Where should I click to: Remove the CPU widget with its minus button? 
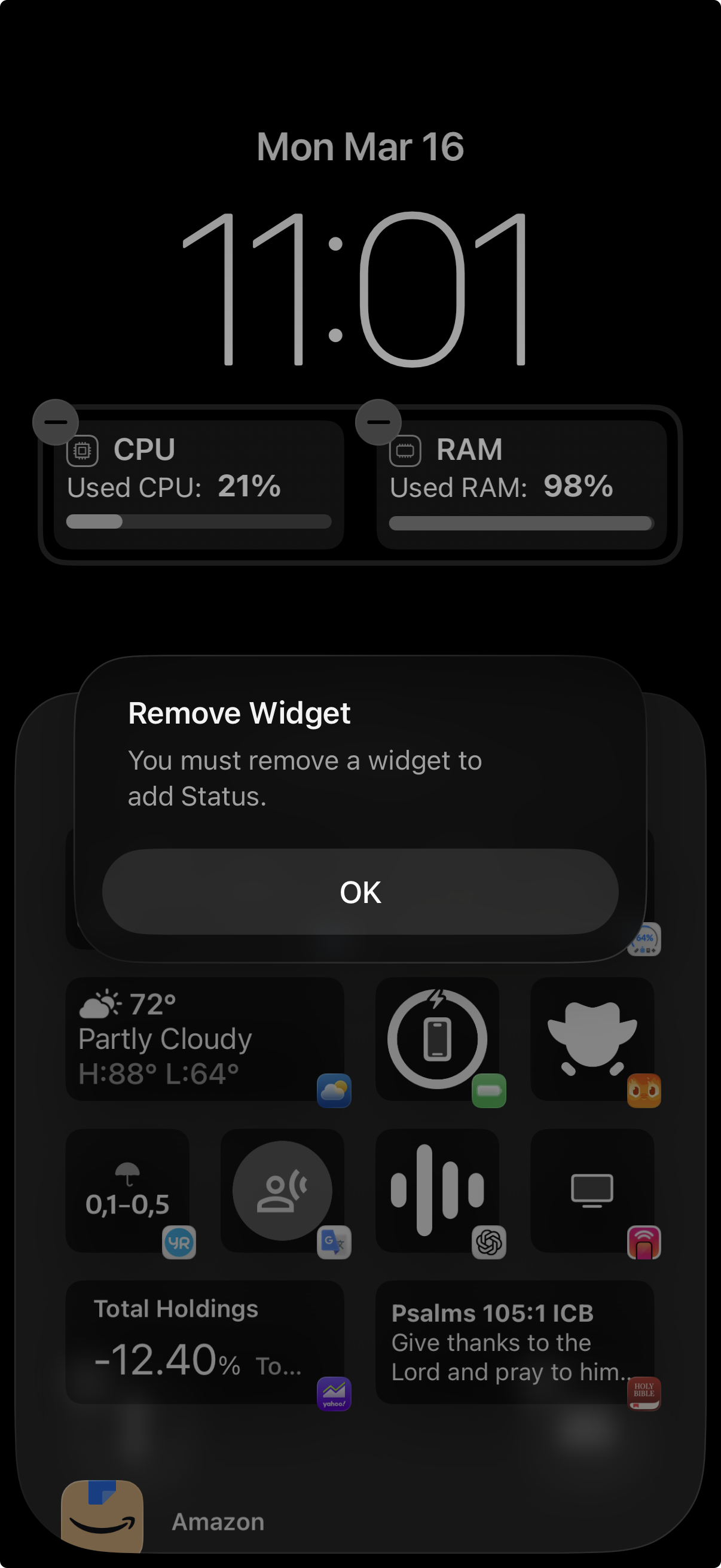(x=56, y=422)
